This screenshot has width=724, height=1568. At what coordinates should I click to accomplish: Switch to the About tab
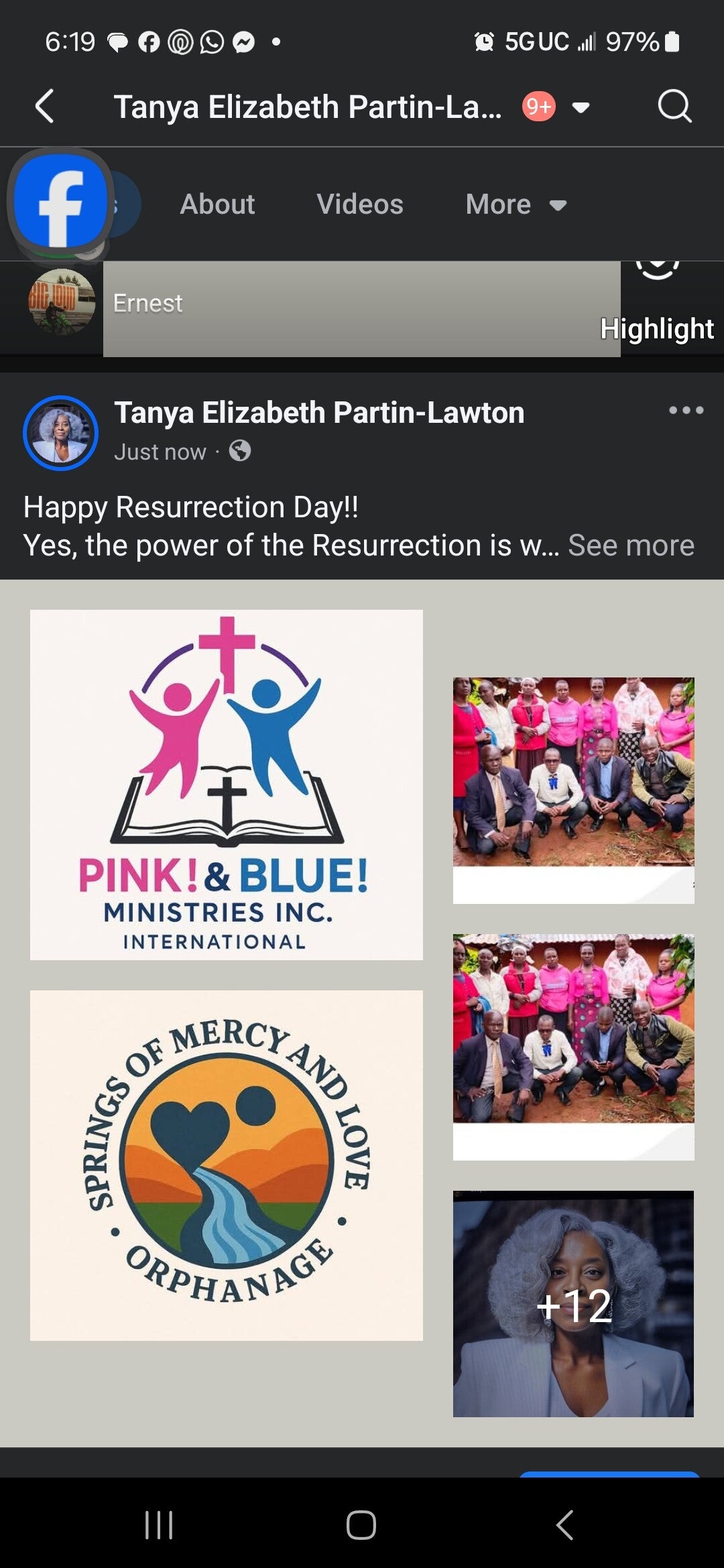217,204
